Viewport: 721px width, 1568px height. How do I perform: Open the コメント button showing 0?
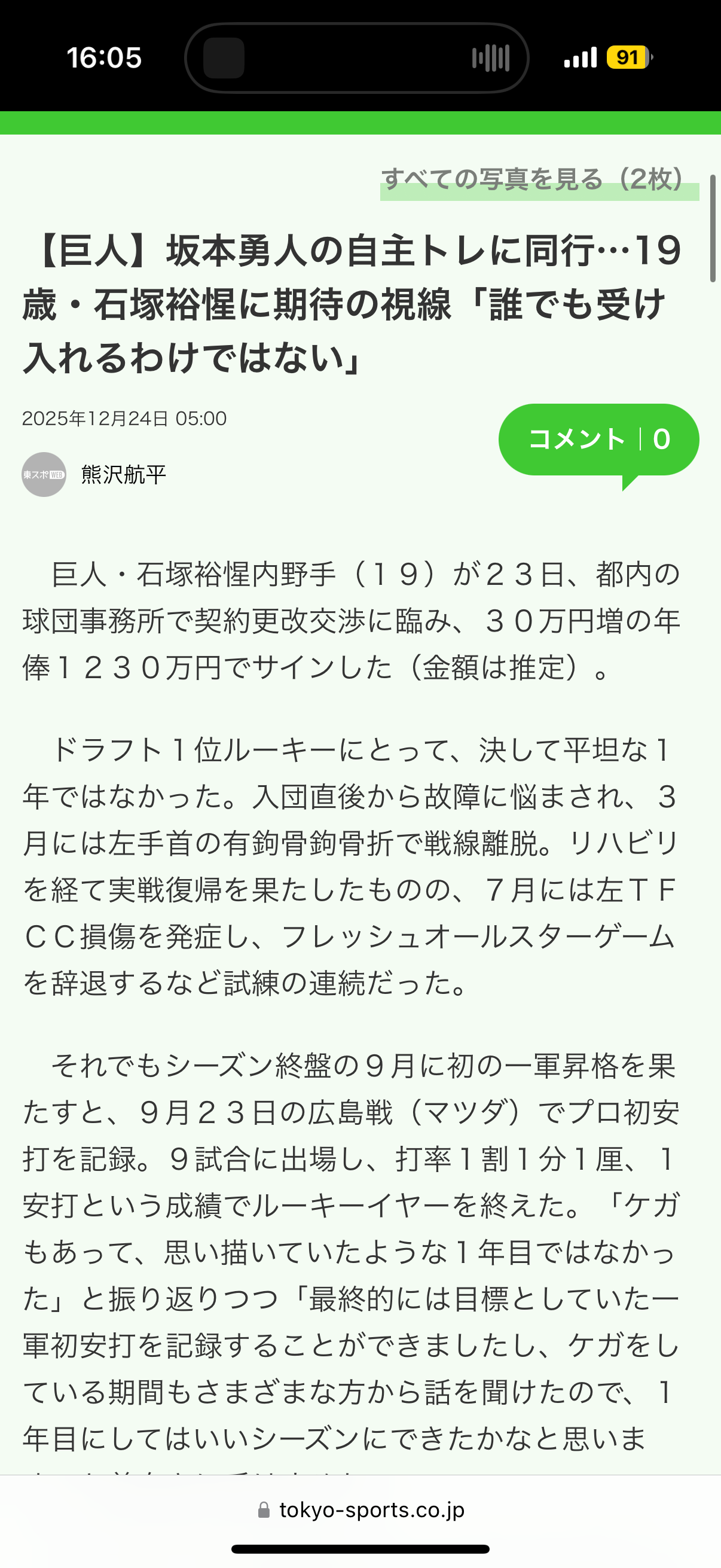[598, 440]
